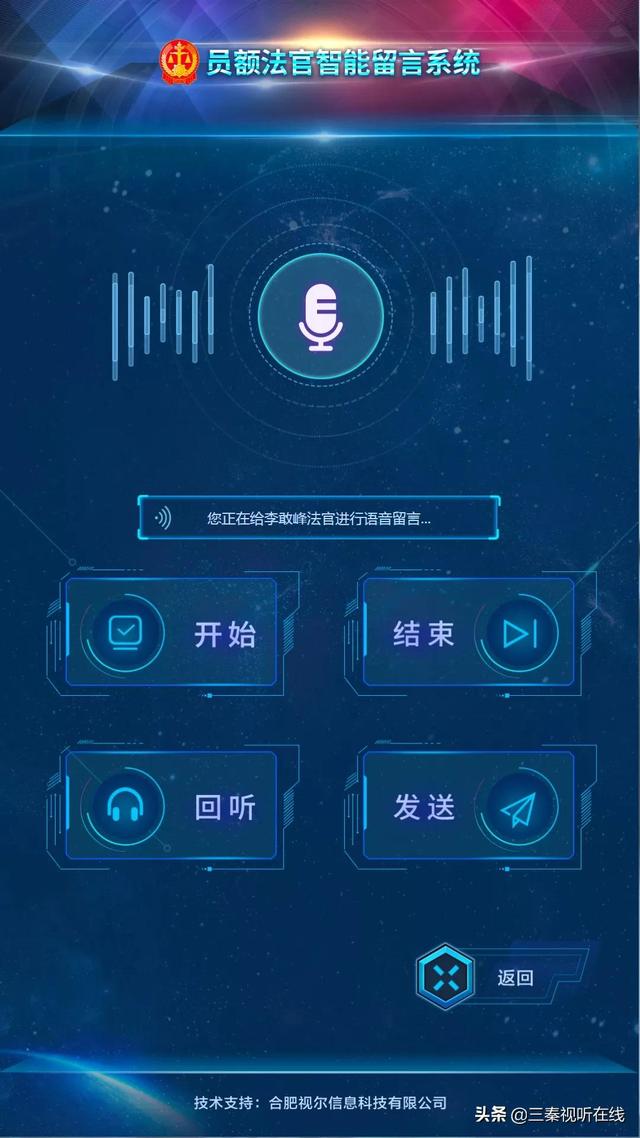
Task: Tap the 开始 button to start recording
Action: 171,632
